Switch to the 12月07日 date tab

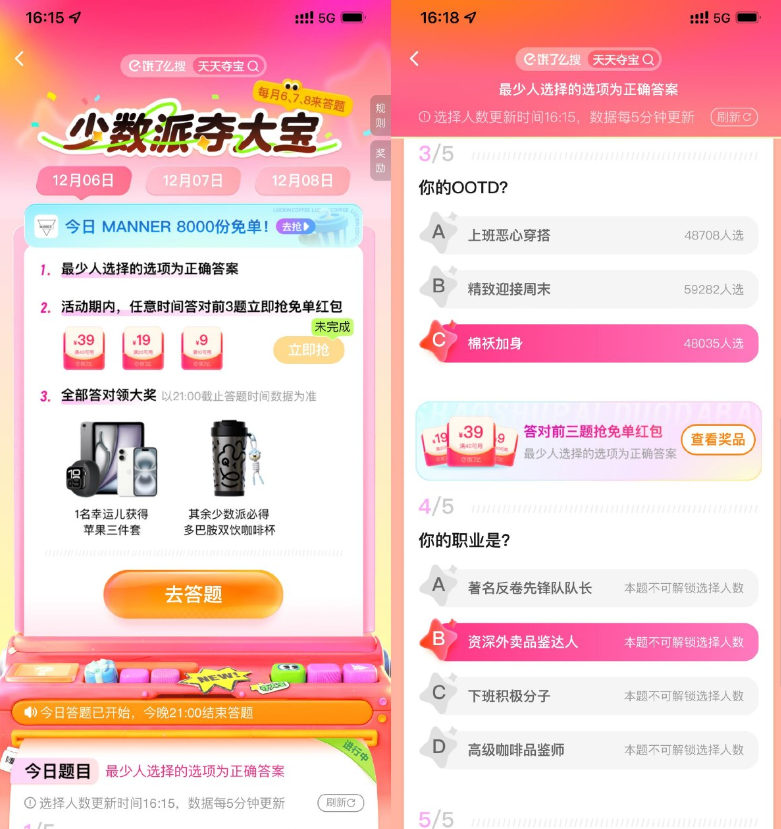coord(193,181)
